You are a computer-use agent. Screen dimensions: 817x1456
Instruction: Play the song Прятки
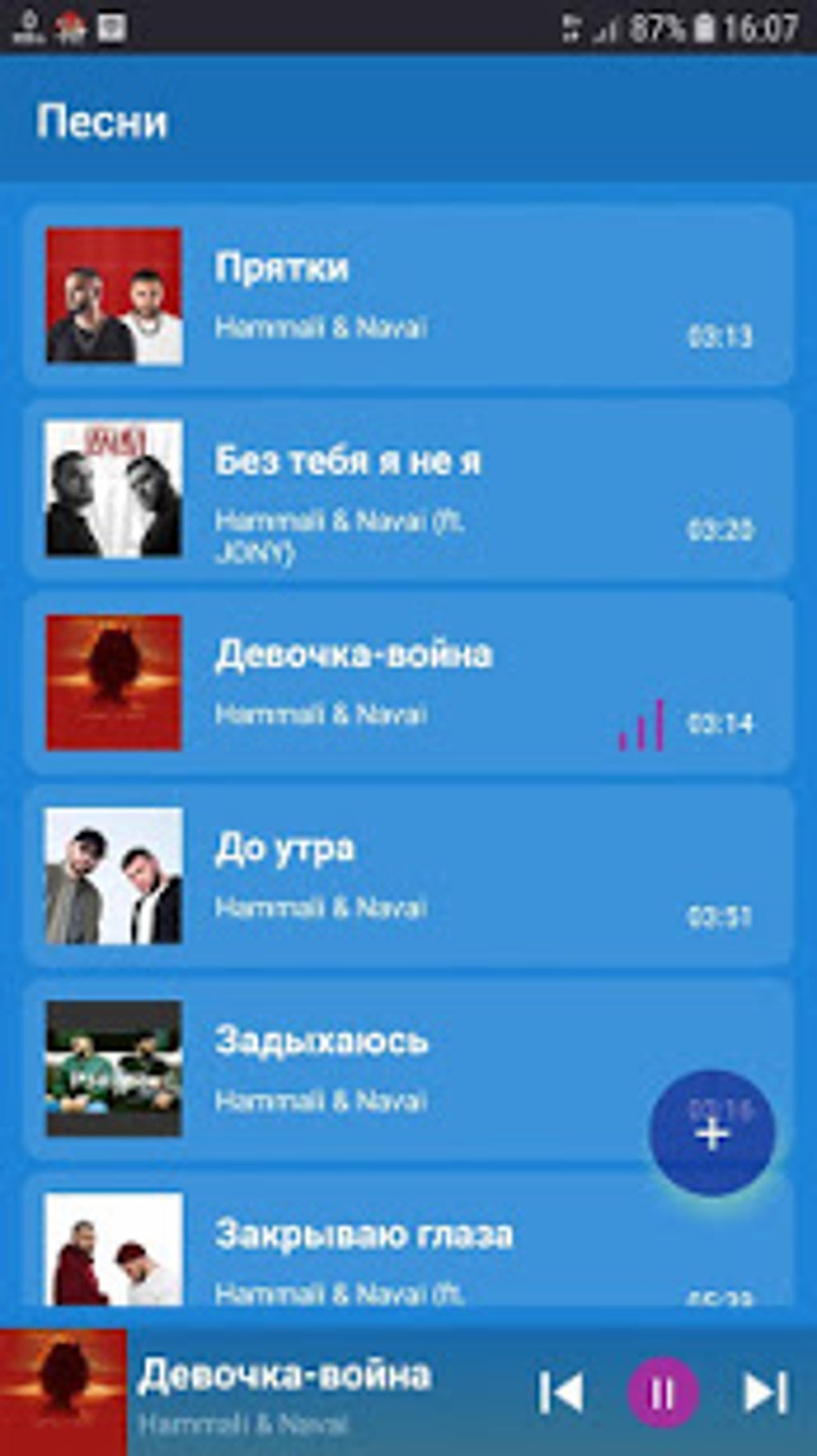[408, 295]
